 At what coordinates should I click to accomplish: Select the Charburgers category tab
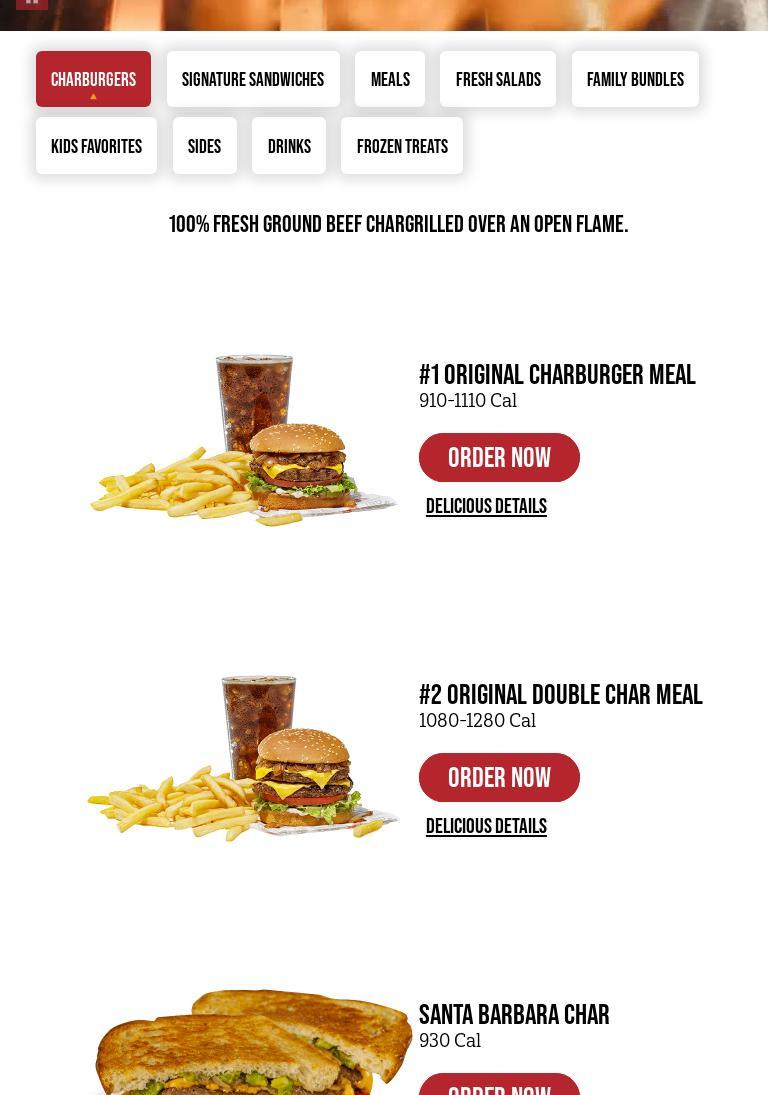click(93, 79)
